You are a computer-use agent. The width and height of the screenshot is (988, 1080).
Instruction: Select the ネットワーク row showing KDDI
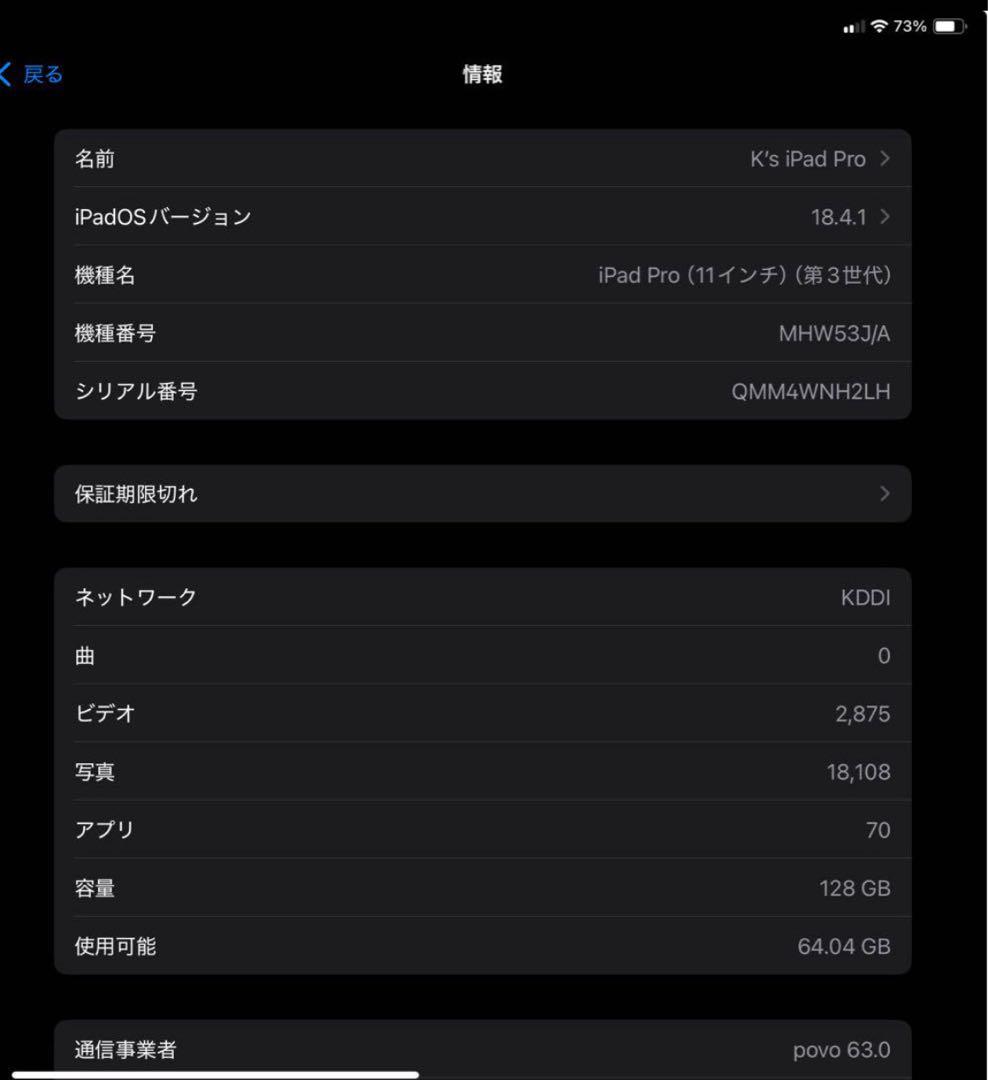point(485,597)
